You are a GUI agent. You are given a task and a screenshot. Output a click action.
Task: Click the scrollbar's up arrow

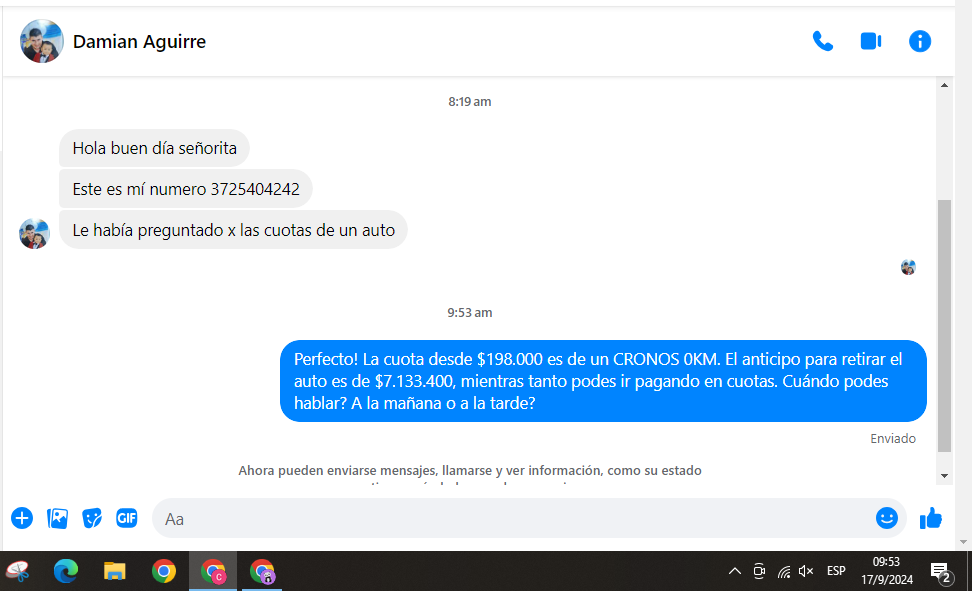pos(945,86)
